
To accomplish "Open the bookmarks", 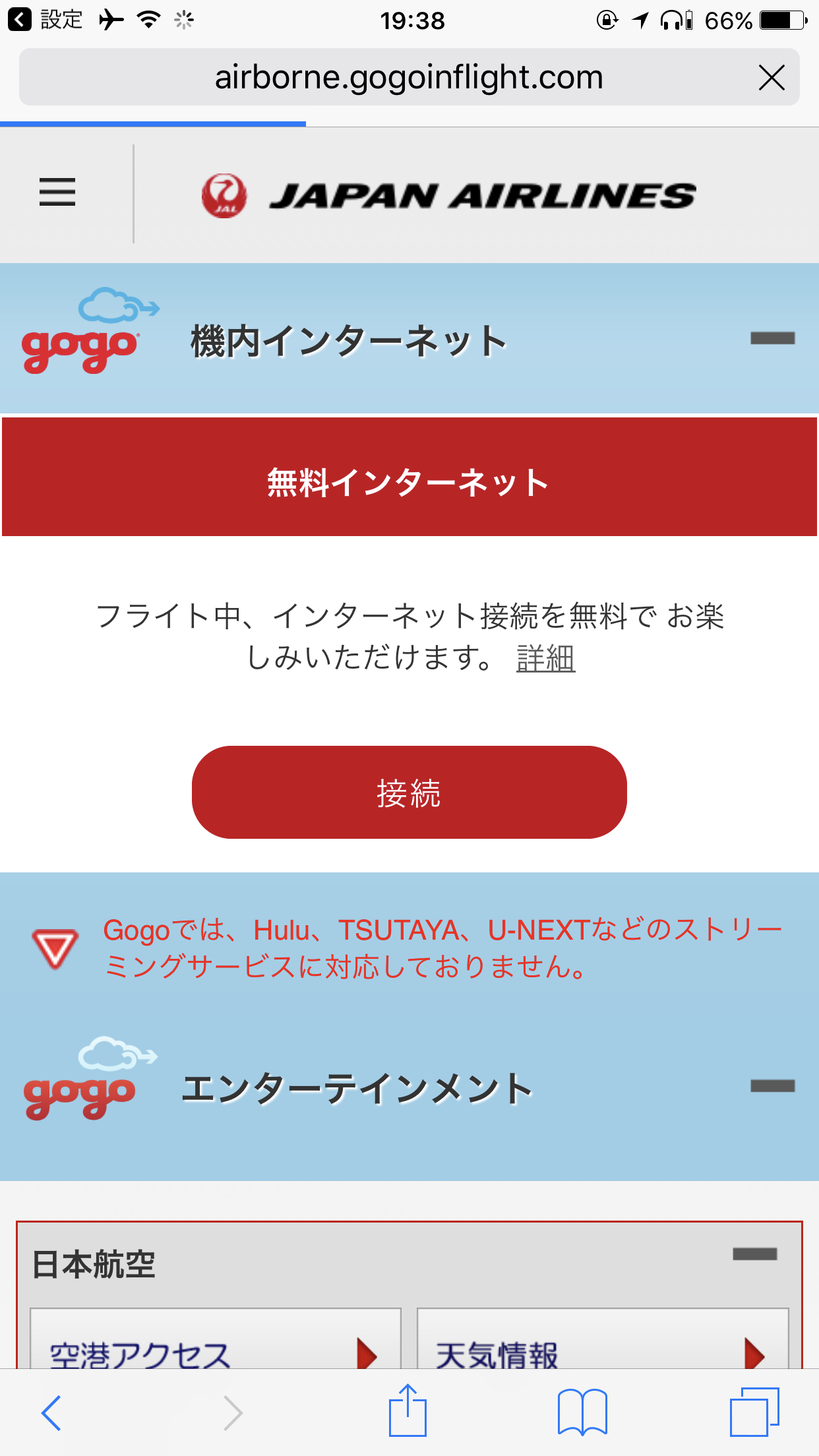I will click(x=582, y=1412).
